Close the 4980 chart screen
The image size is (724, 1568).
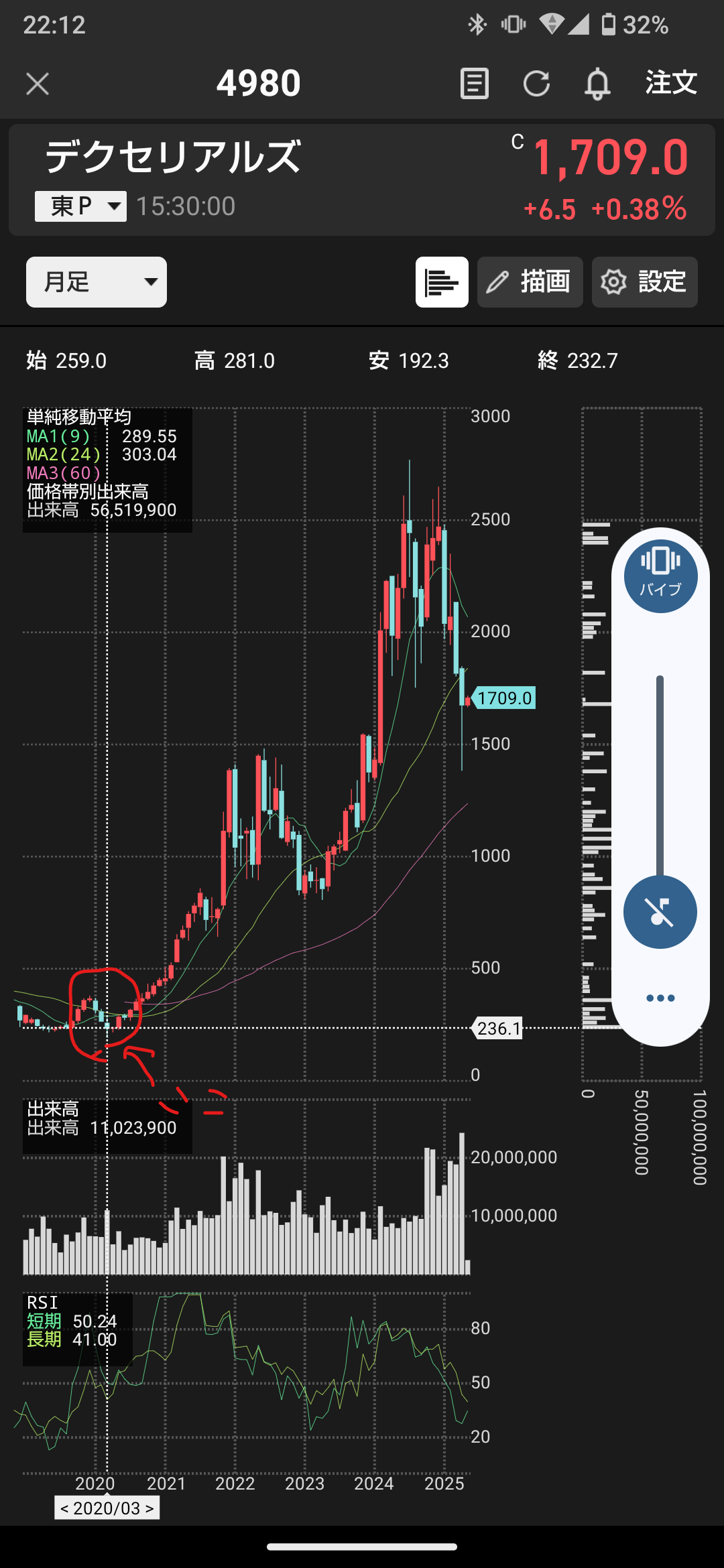point(38,84)
